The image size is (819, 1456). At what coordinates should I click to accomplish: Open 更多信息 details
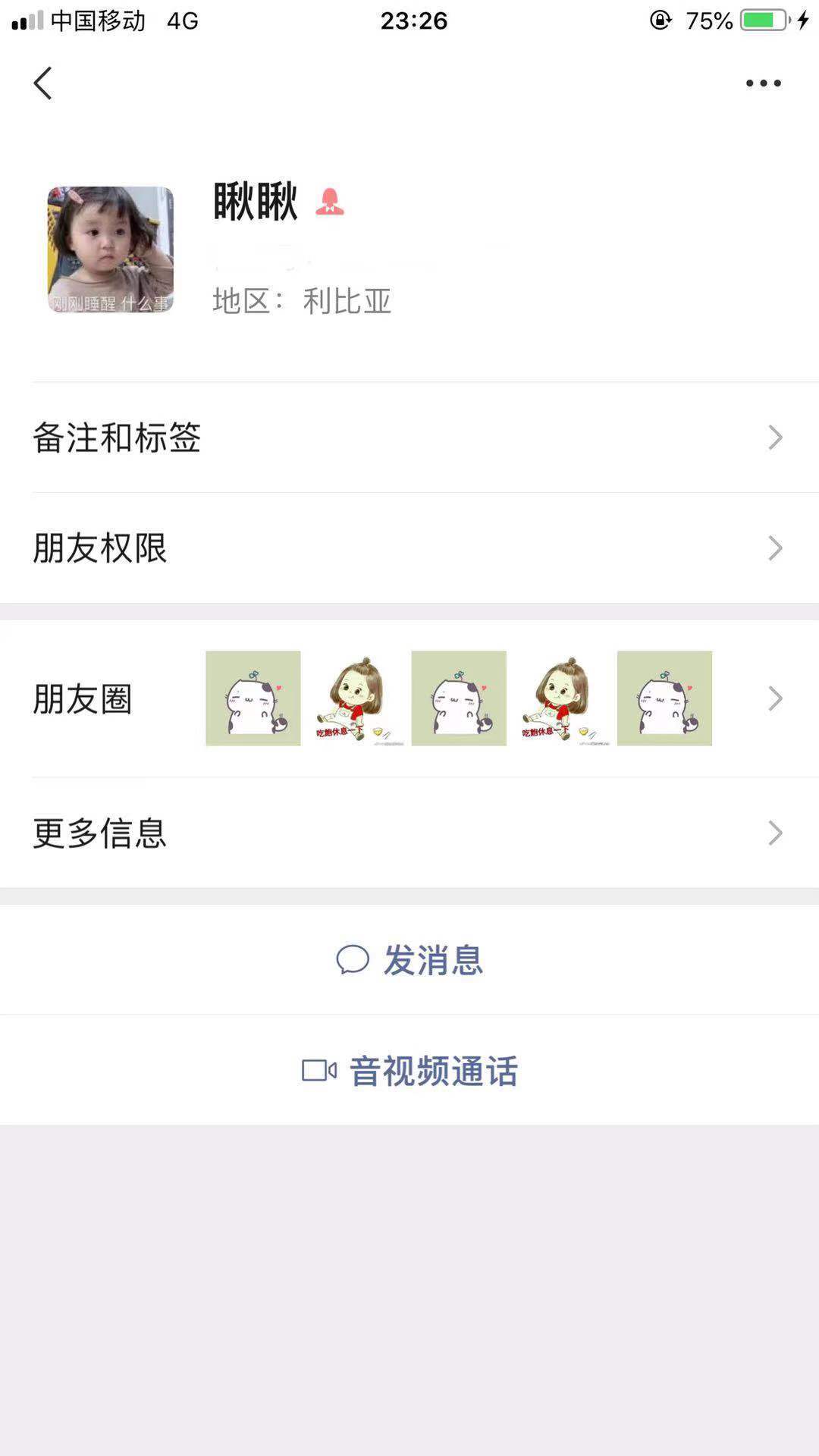409,833
